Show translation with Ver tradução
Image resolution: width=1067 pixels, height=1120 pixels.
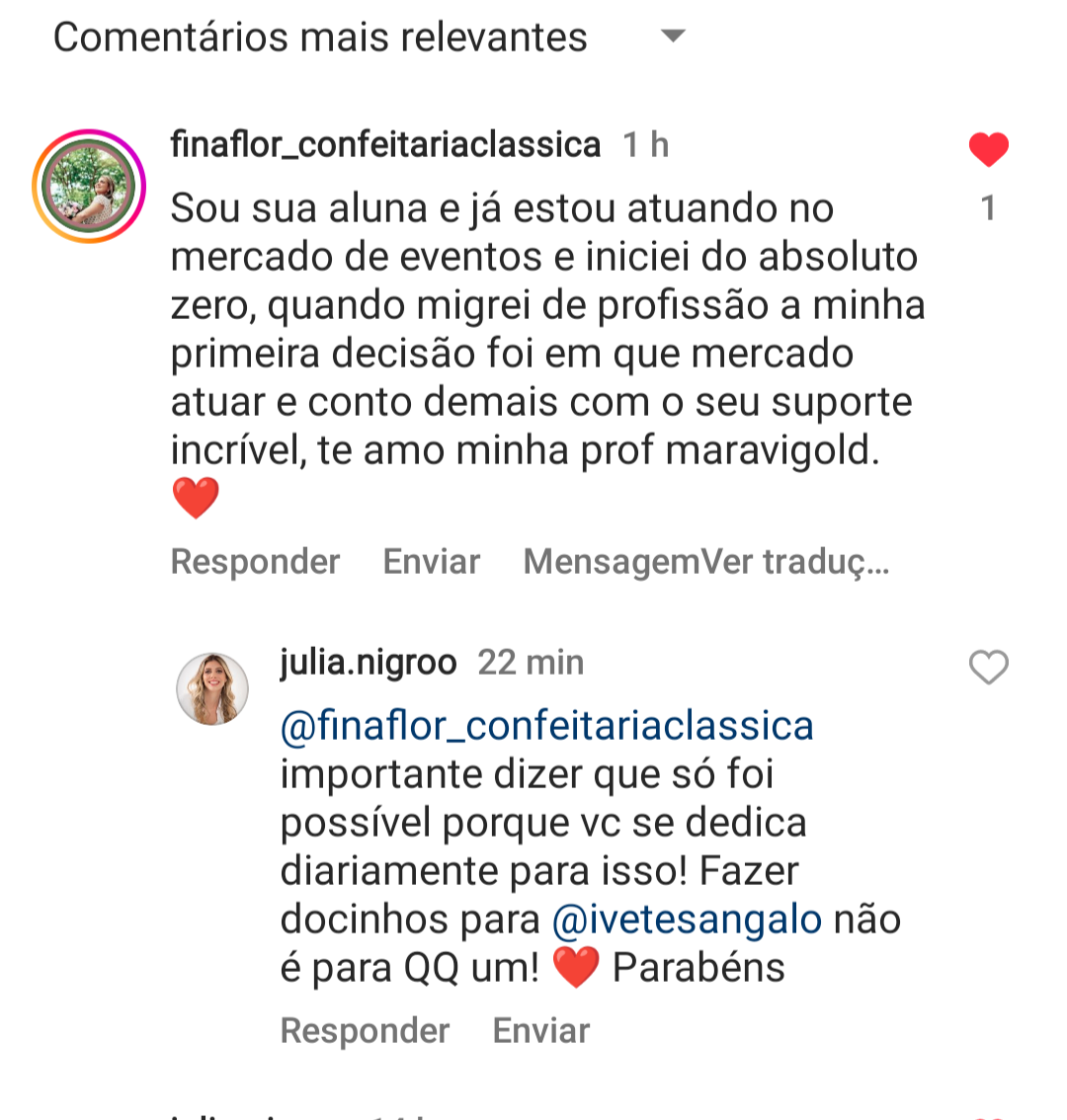(x=795, y=562)
